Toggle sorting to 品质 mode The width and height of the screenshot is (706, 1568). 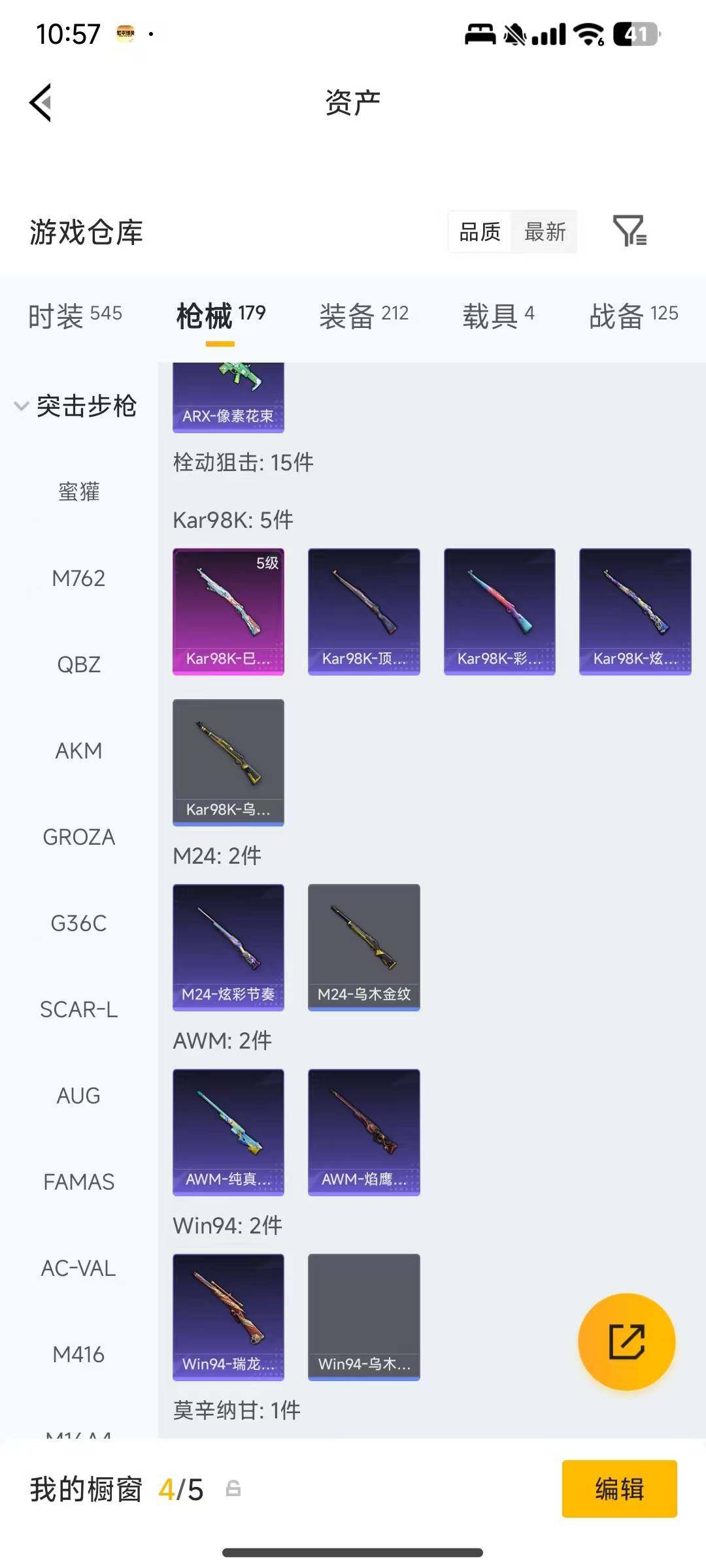[x=479, y=232]
